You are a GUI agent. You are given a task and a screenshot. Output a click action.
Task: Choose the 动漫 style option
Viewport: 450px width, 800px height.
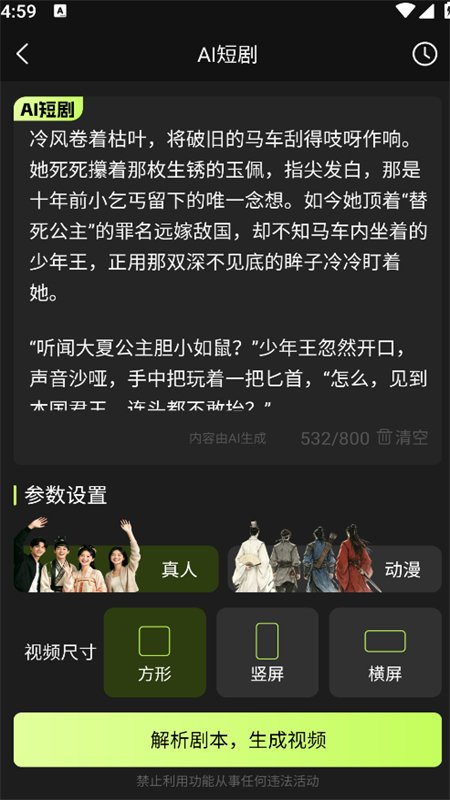click(x=335, y=568)
